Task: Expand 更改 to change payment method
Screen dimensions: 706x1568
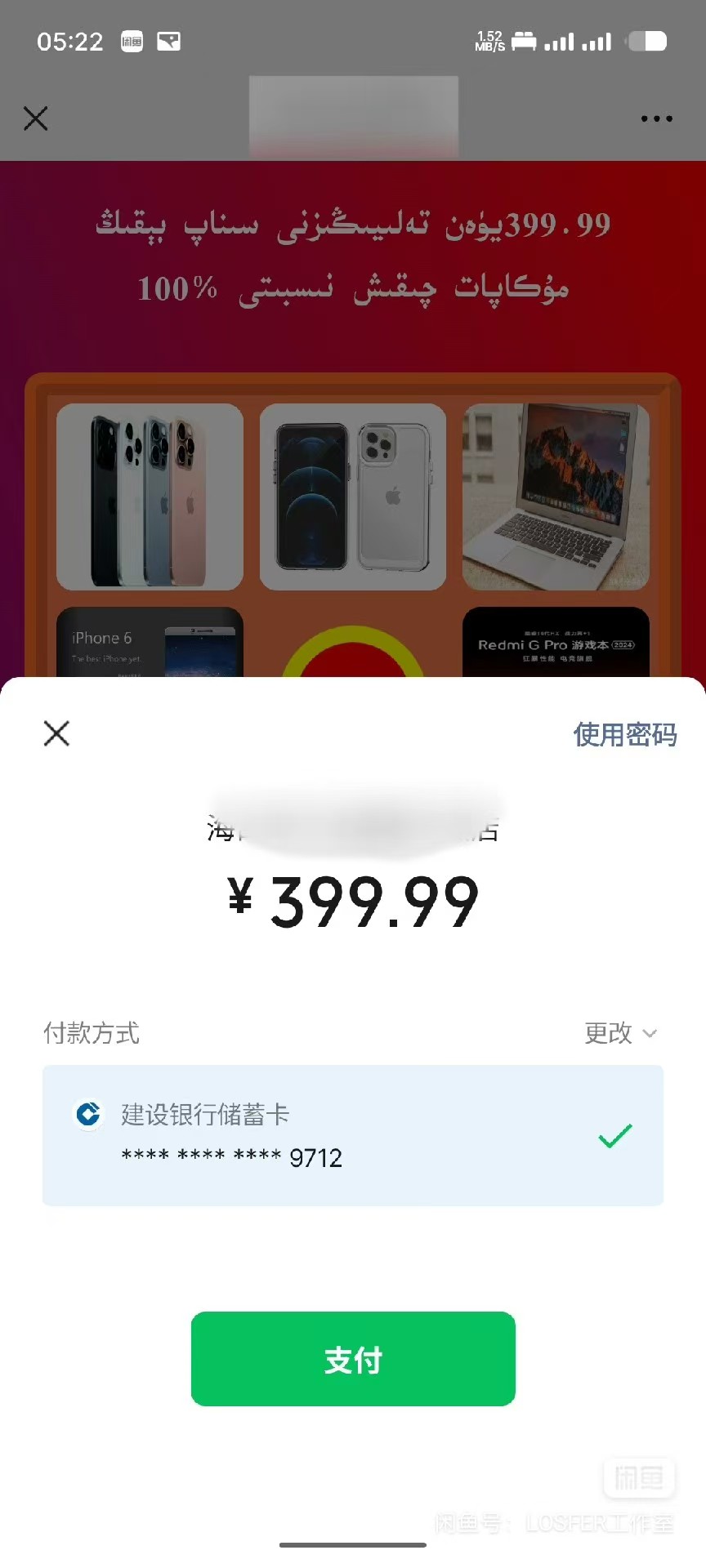Action: [620, 1033]
